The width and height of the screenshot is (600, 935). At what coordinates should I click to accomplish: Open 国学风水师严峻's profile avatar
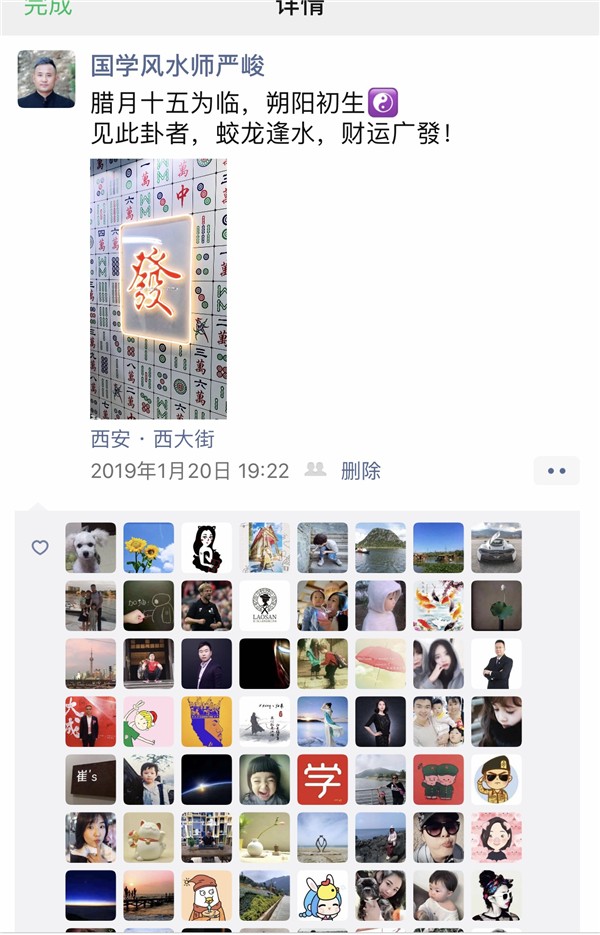click(46, 79)
